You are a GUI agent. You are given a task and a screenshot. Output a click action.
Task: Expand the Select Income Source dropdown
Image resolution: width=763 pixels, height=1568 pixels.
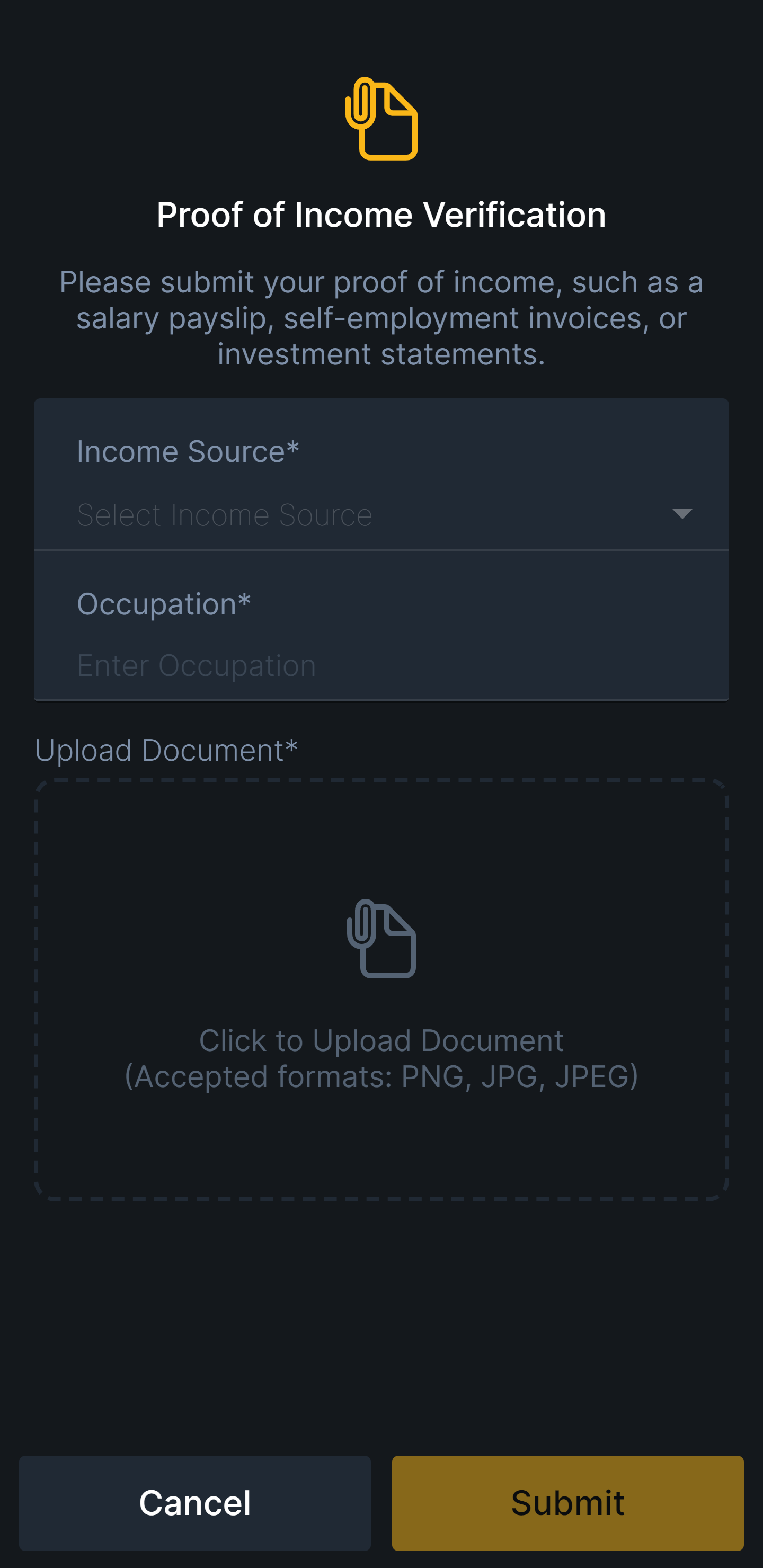tap(381, 514)
